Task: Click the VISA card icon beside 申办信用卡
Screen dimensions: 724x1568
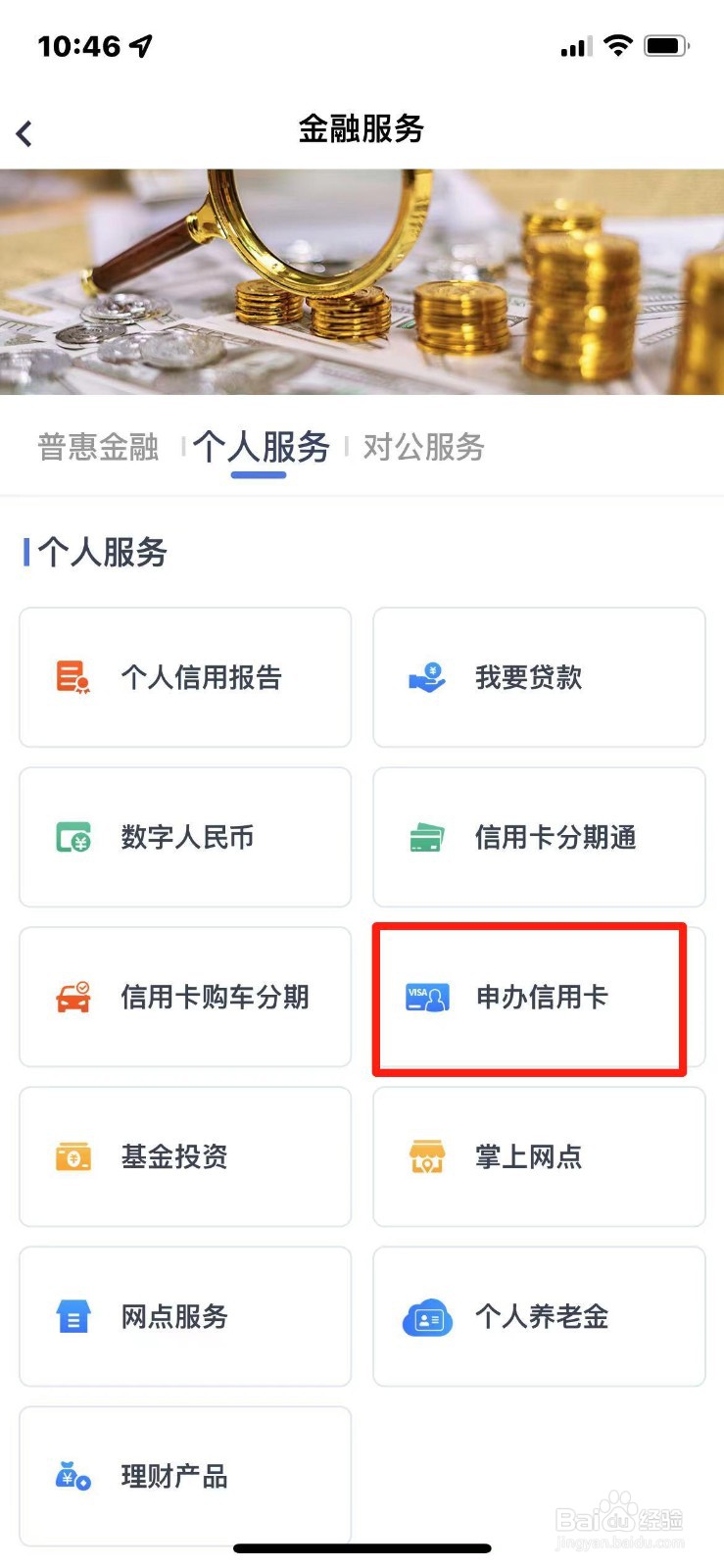Action: coord(425,998)
